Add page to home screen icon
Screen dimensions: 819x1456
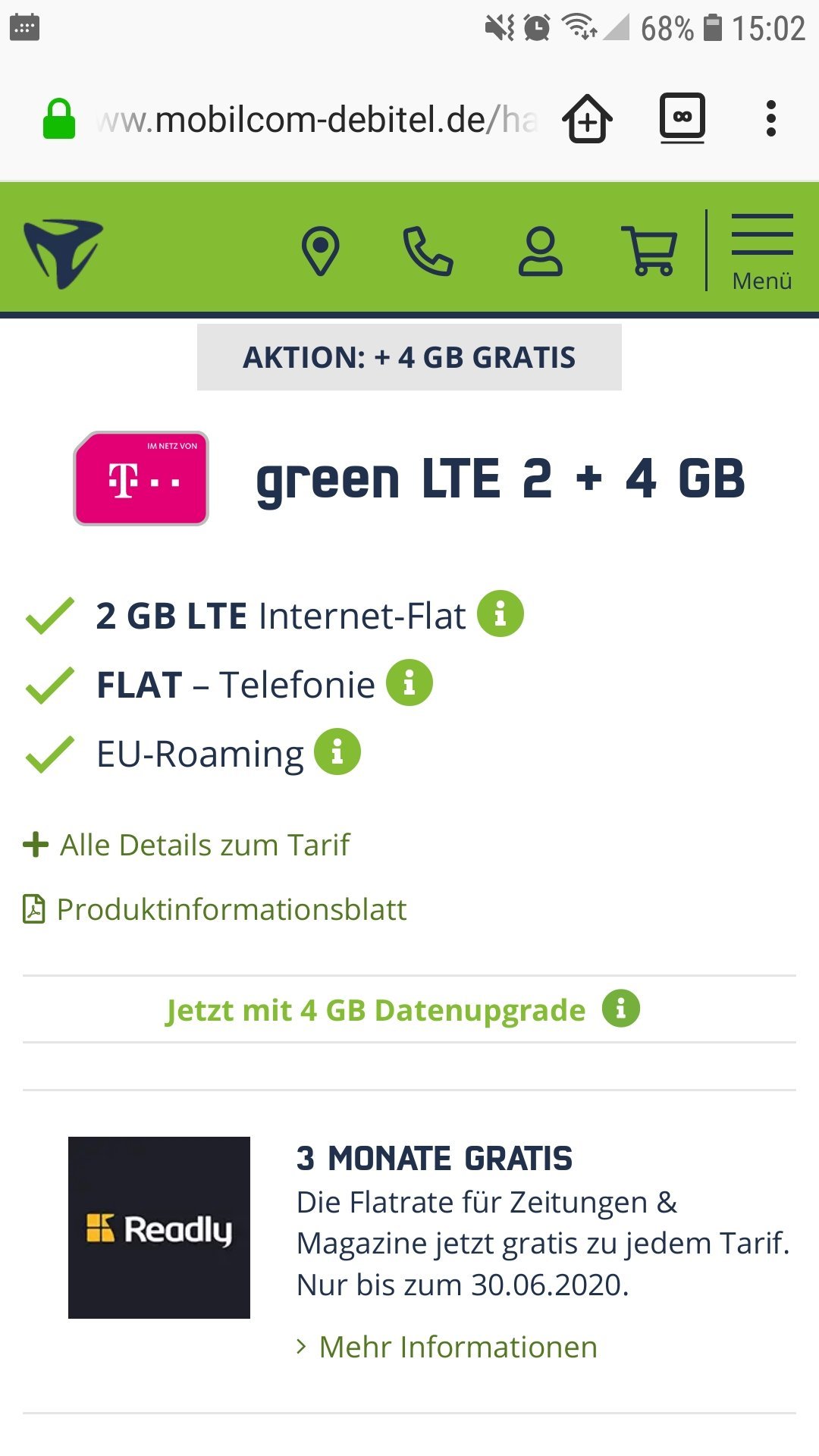(588, 118)
